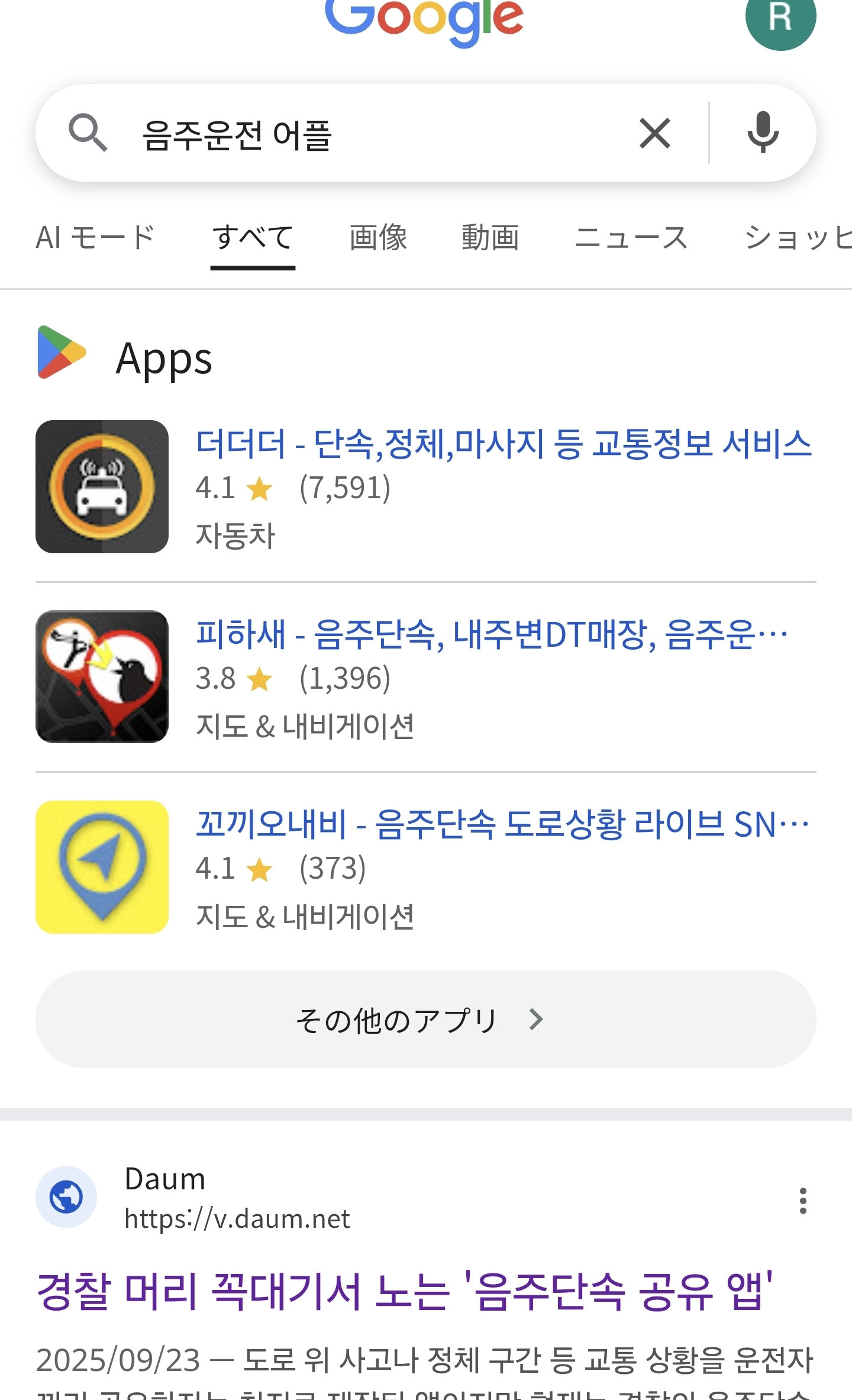Screen dimensions: 852x1400
Task: Open the Daum result overflow menu
Action: tap(802, 1201)
